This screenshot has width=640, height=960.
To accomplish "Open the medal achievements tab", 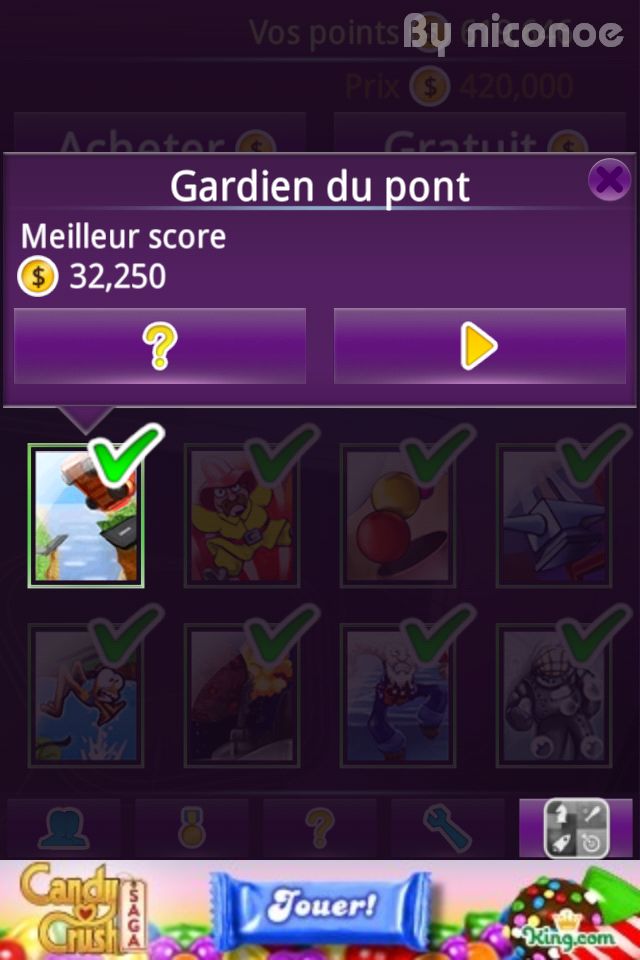I will (192, 828).
